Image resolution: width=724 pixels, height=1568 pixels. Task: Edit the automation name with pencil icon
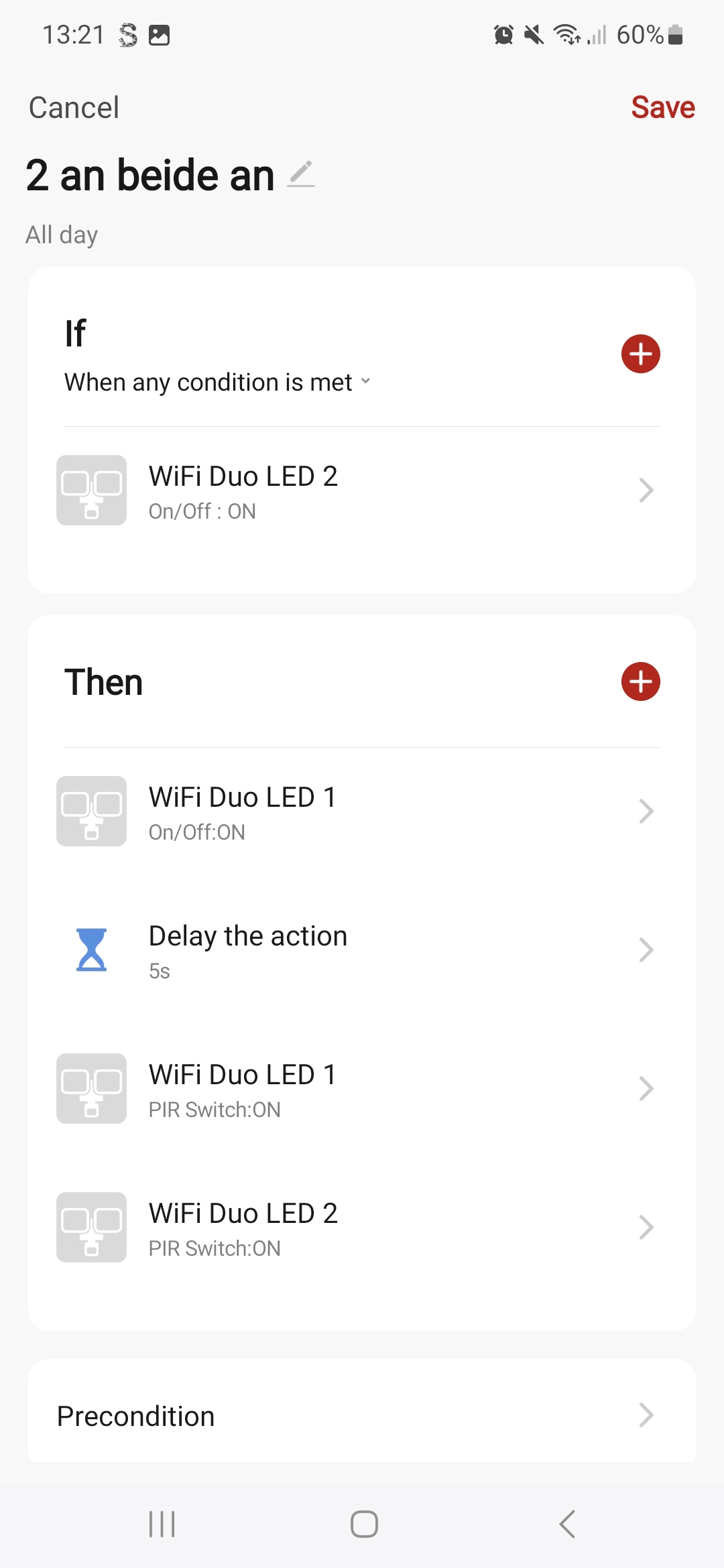[x=301, y=175]
